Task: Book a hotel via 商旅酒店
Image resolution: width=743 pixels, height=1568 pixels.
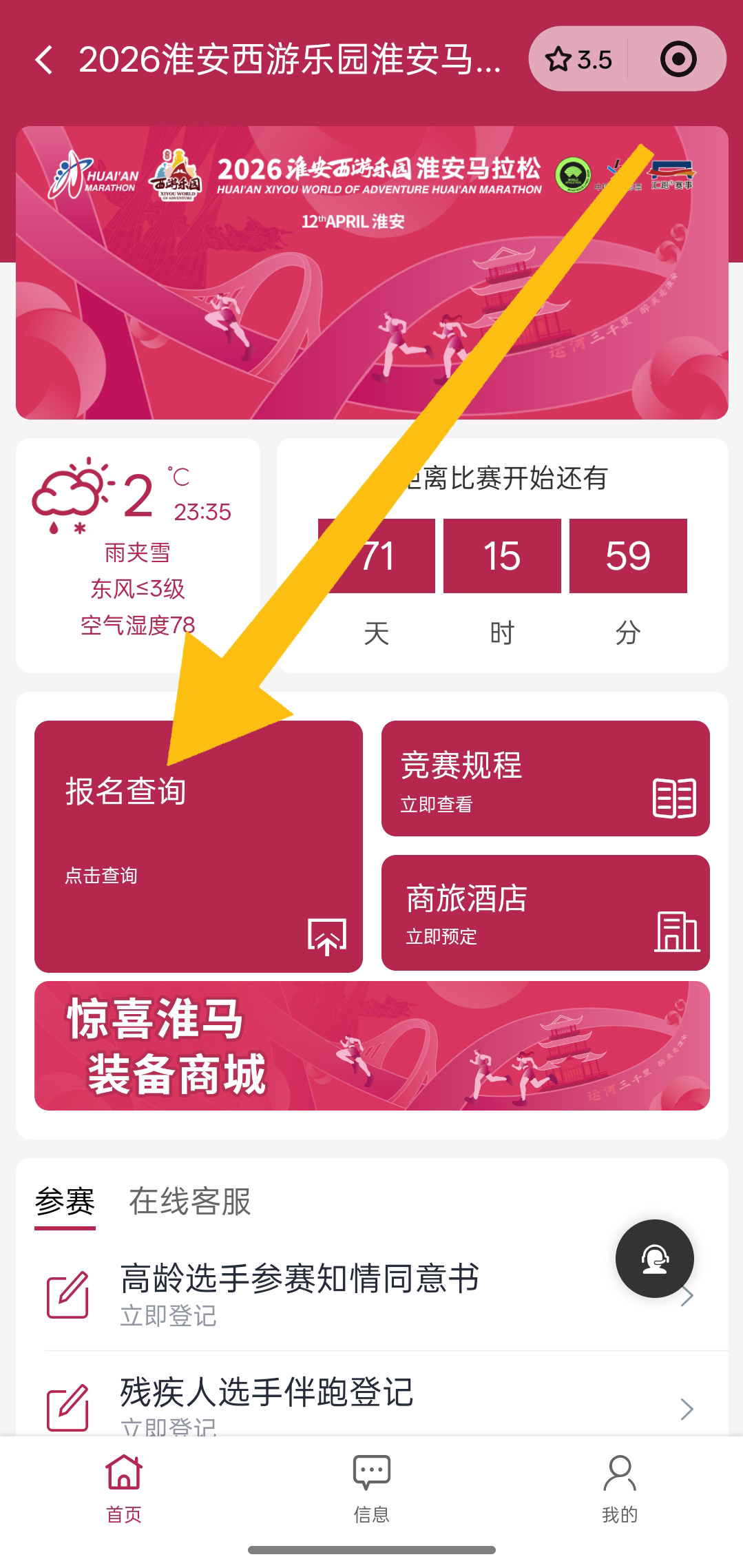Action: coord(545,913)
